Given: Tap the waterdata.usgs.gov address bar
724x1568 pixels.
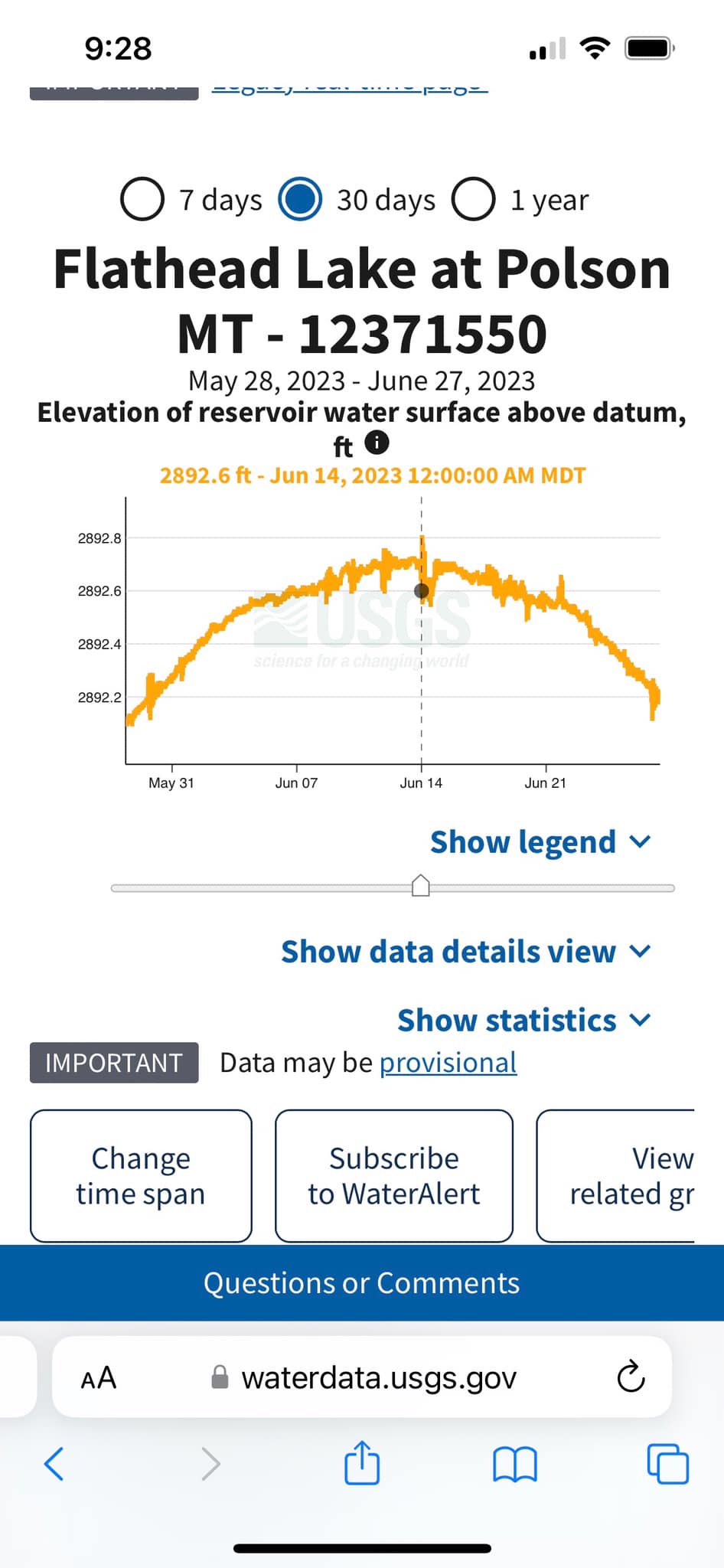Looking at the screenshot, I should tap(363, 1377).
